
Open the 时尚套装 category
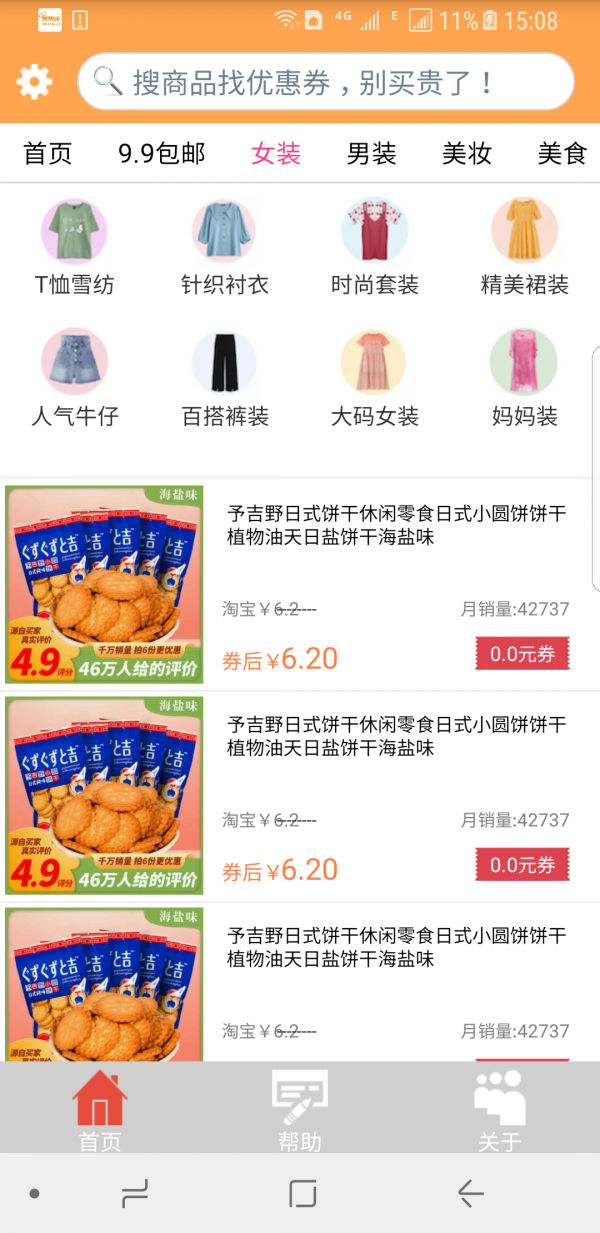(374, 247)
